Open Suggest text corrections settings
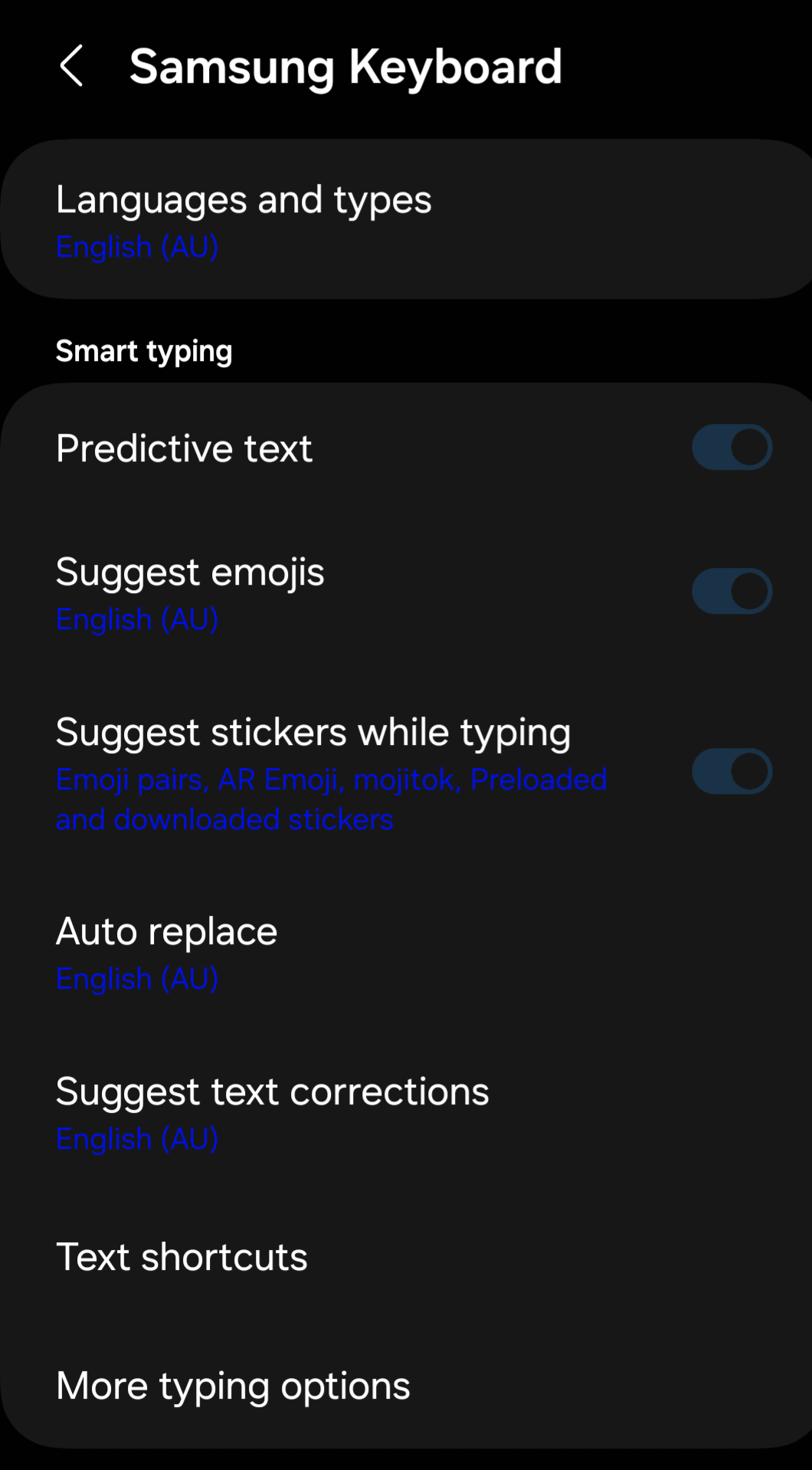 pos(272,1091)
